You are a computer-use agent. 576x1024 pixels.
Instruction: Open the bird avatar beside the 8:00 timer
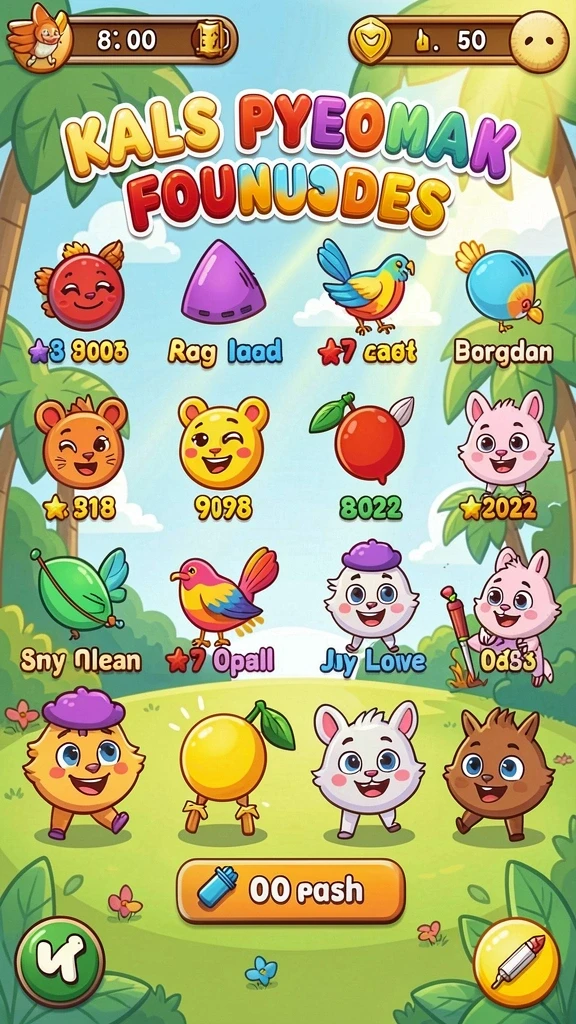pos(37,37)
